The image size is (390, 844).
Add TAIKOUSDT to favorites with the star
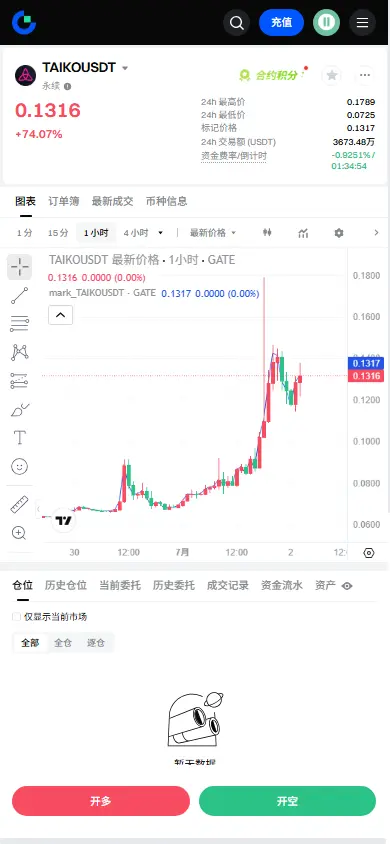[332, 75]
